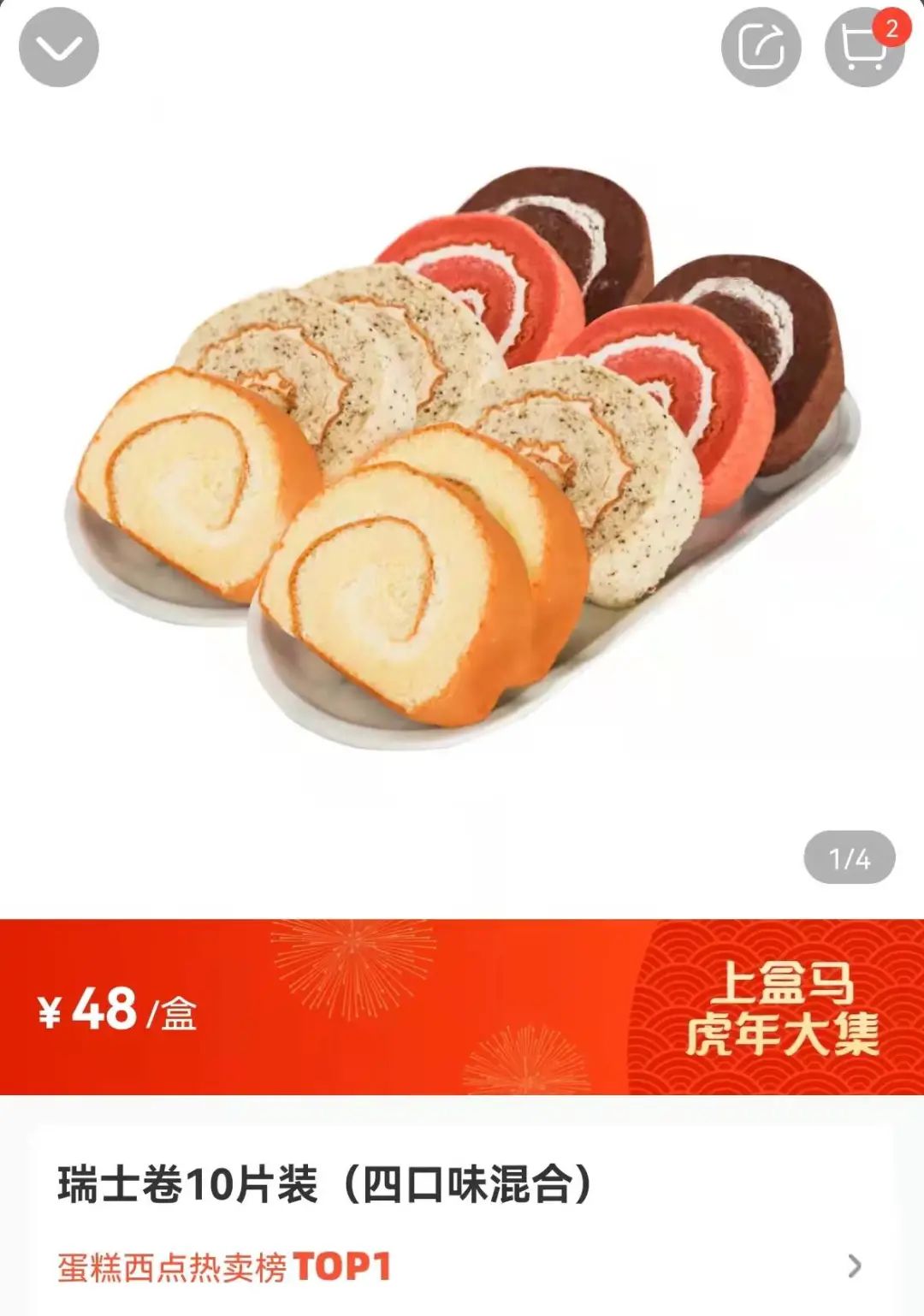Open the shopping cart
This screenshot has width=924, height=1316.
863,48
